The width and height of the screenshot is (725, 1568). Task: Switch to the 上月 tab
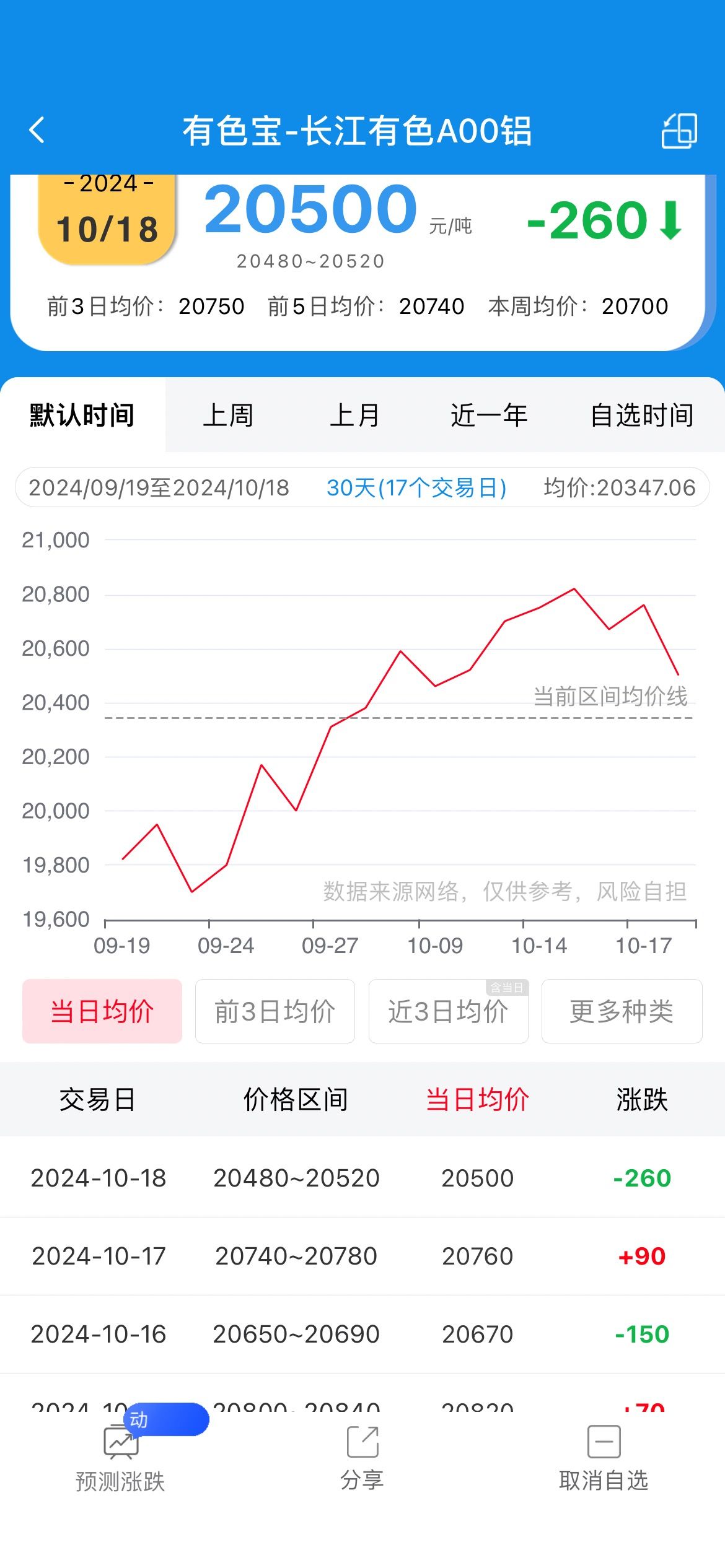coord(356,415)
